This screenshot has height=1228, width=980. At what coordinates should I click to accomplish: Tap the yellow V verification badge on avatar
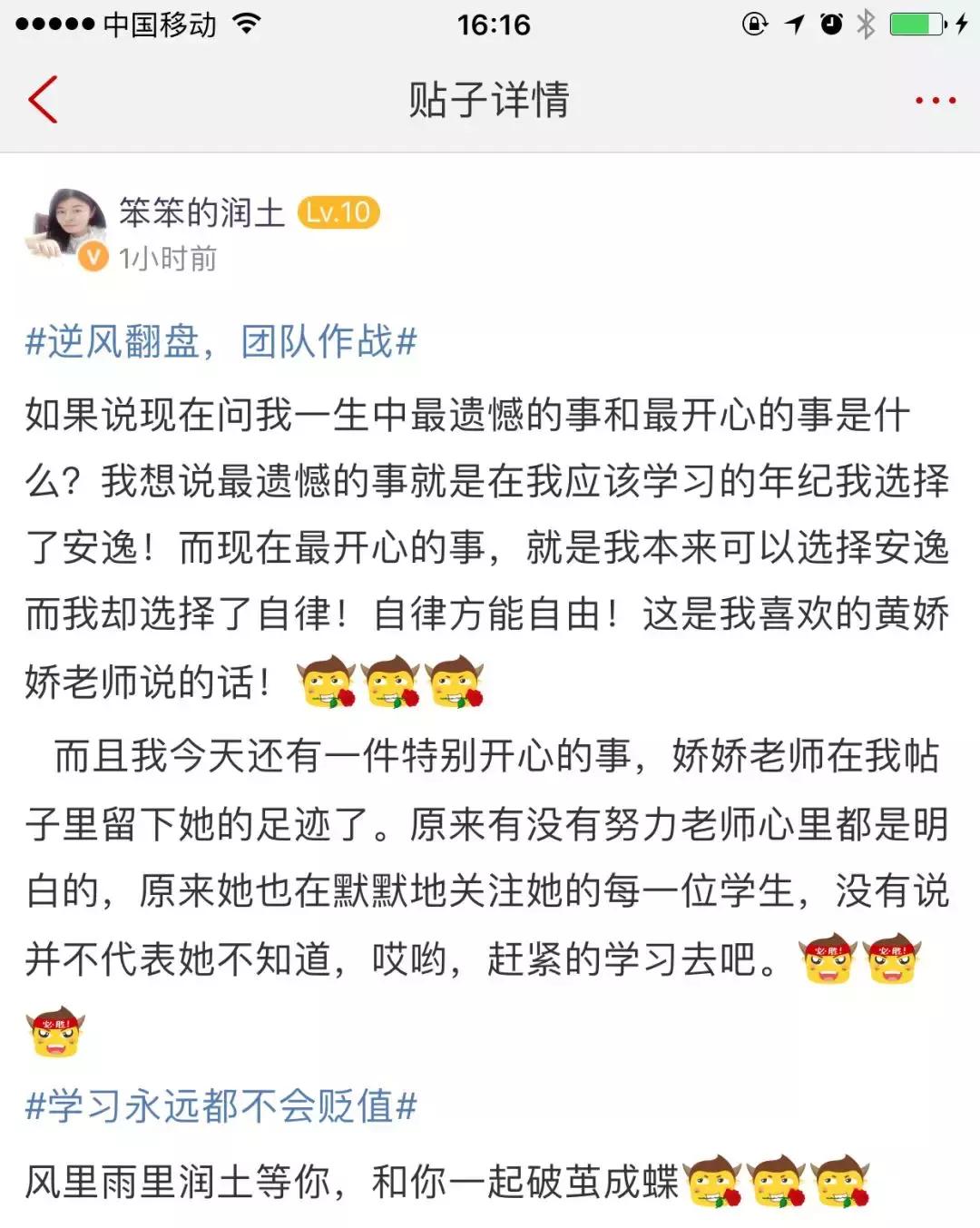tap(91, 254)
